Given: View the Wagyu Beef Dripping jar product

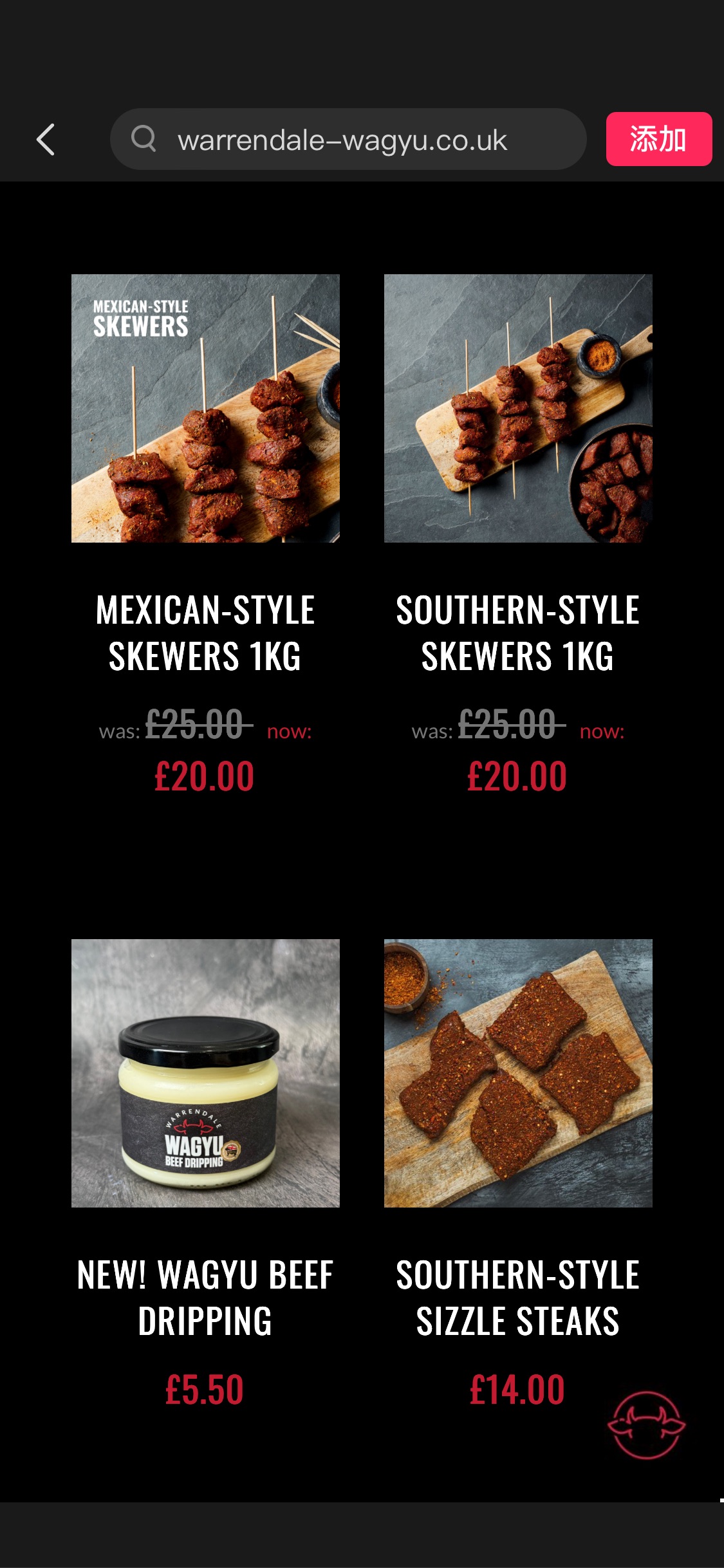Looking at the screenshot, I should pyautogui.click(x=205, y=1073).
